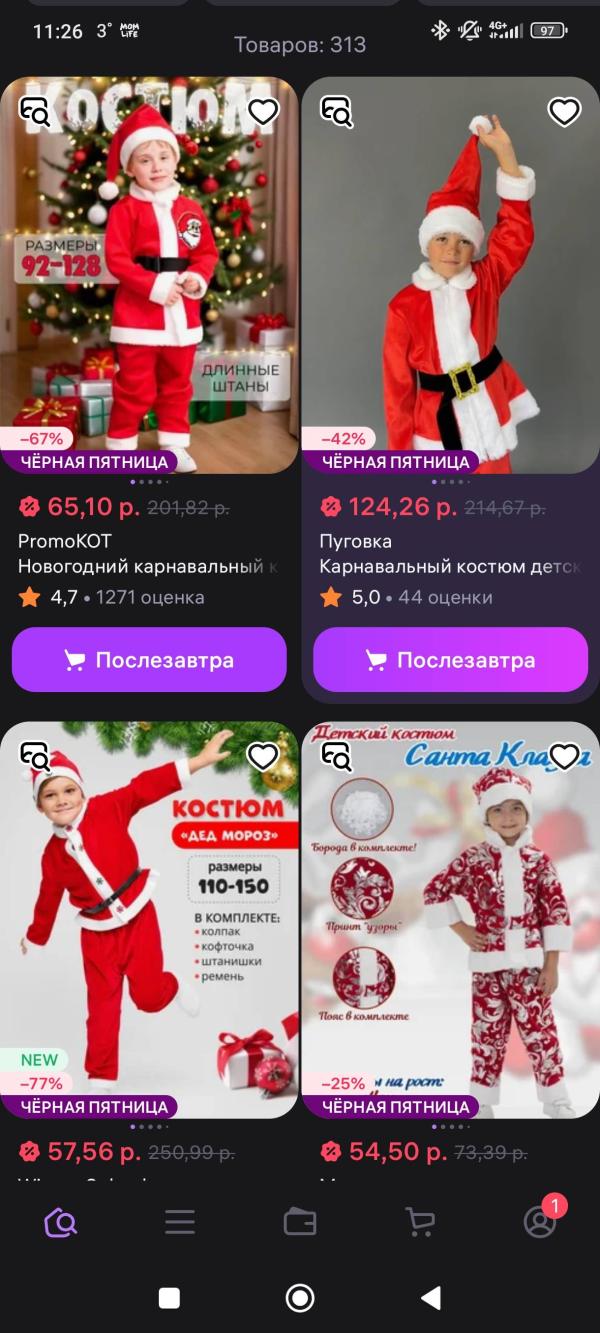
Task: Open the shopping cart tab
Action: click(420, 1222)
